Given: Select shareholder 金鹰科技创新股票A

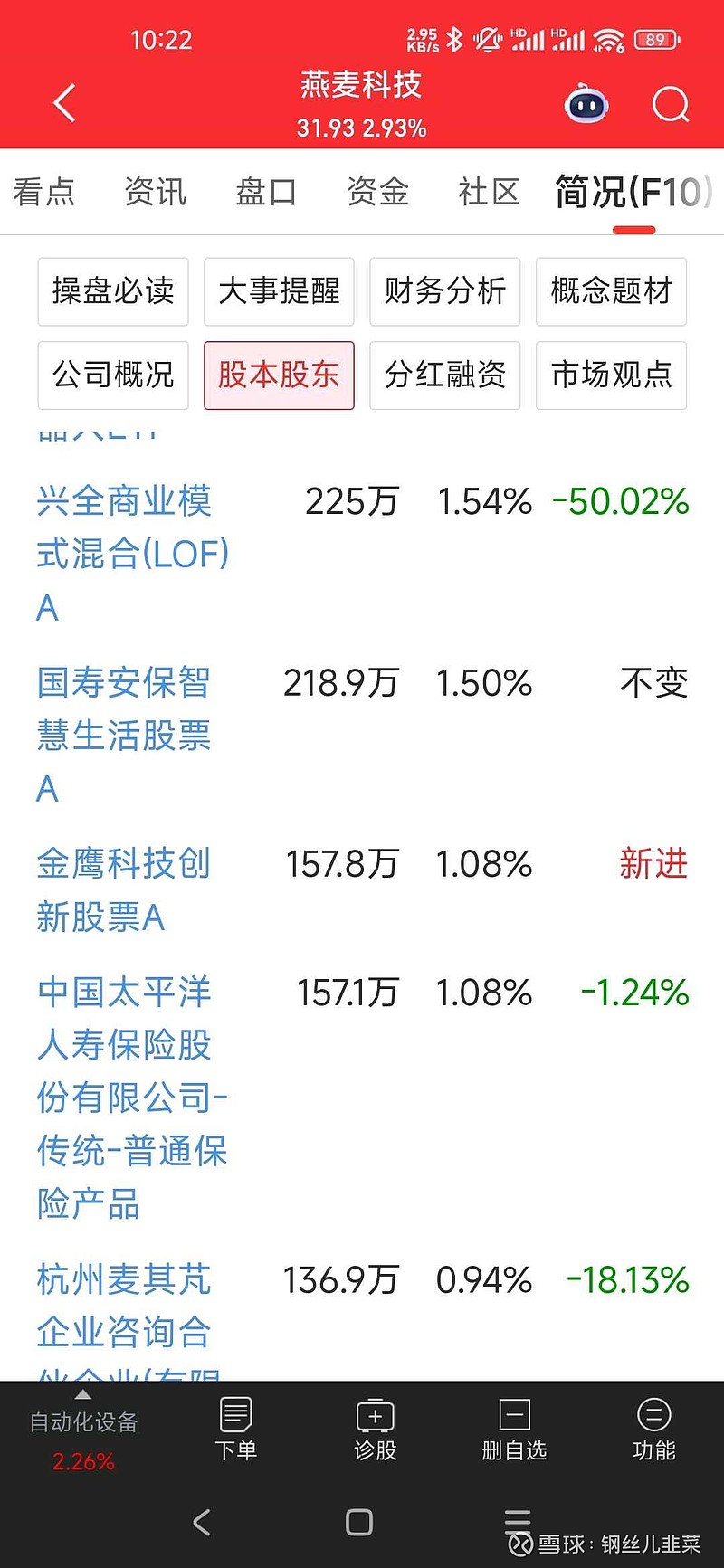Looking at the screenshot, I should pos(124,891).
